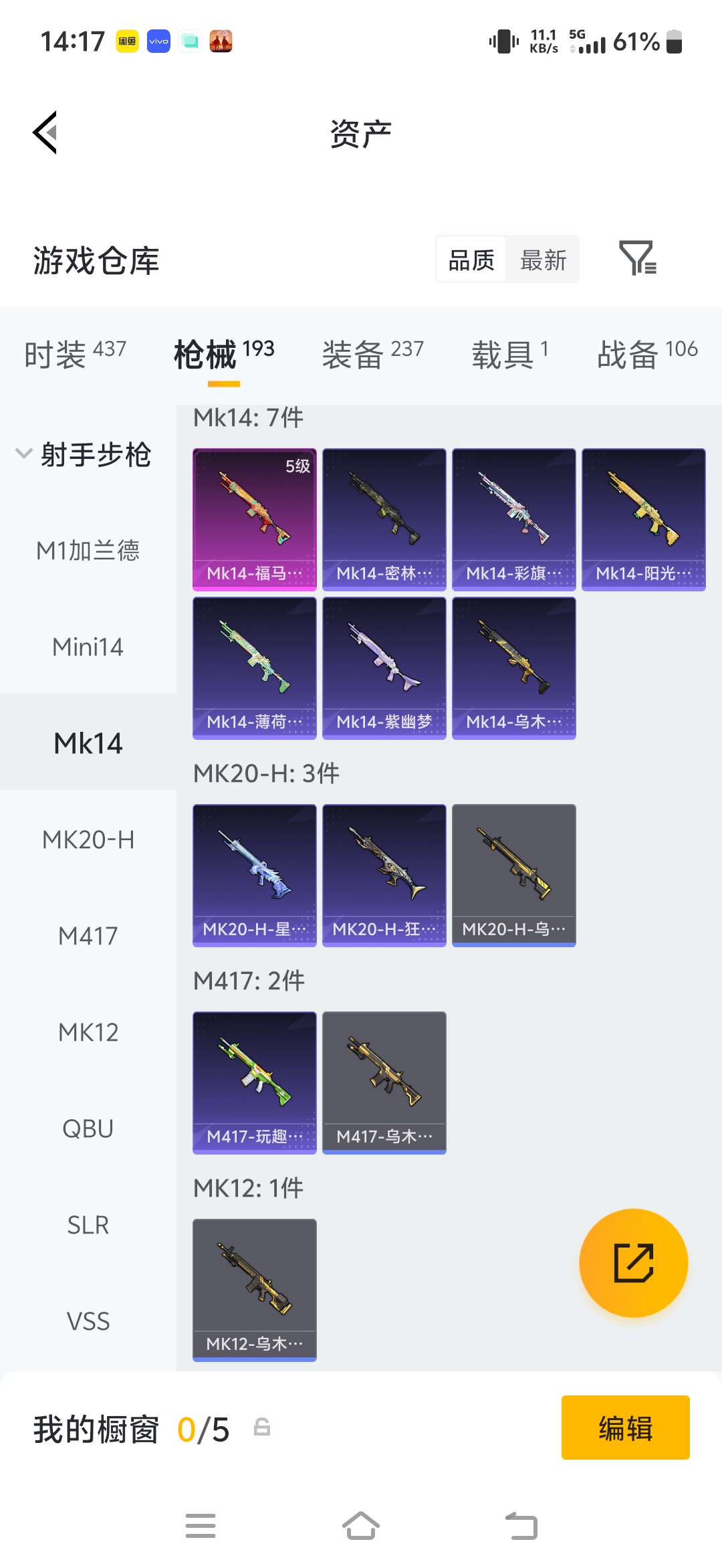Choose VSS from the weapon list

[88, 1321]
